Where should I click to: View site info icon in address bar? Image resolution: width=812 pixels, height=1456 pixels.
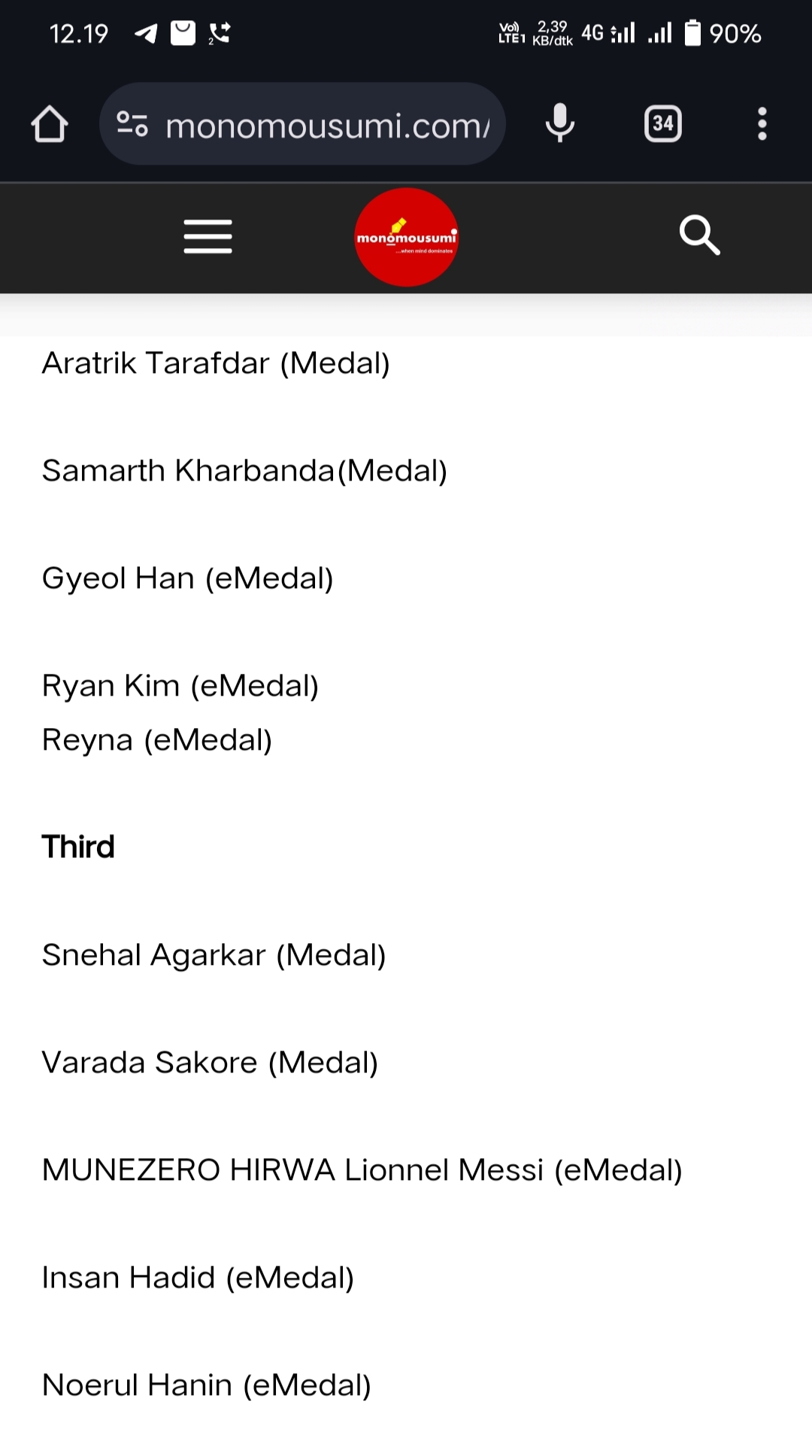[132, 124]
